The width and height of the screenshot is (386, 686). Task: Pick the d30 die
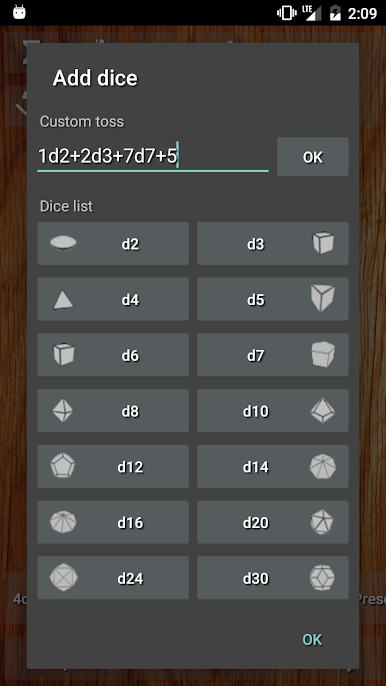point(273,578)
